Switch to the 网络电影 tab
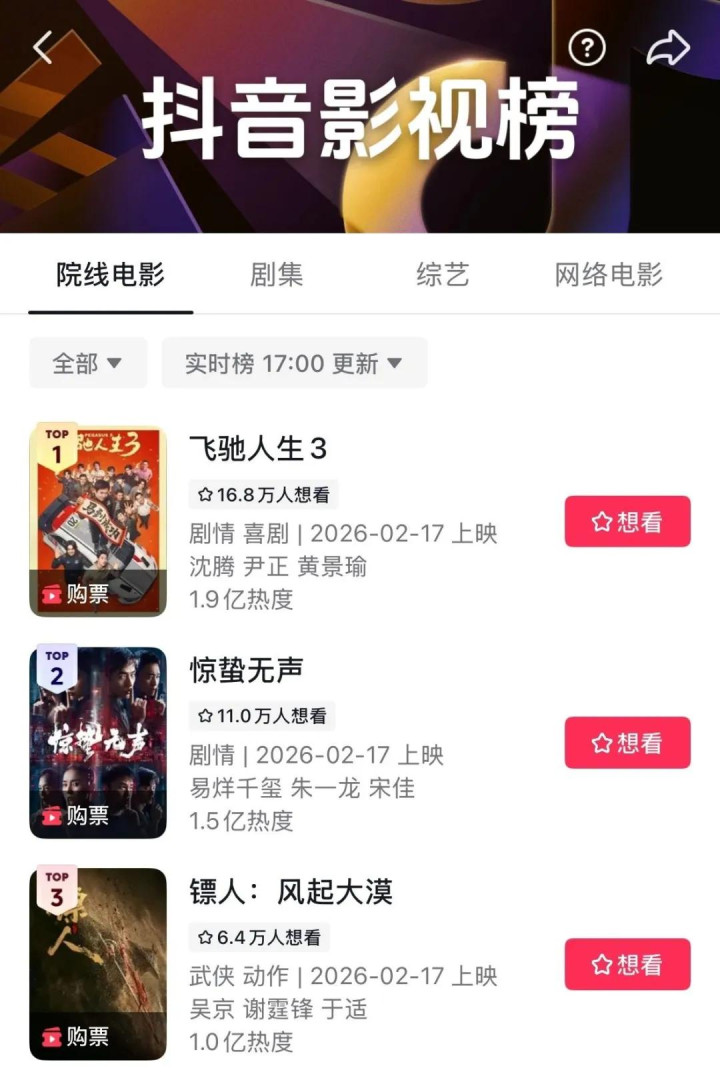Image resolution: width=720 pixels, height=1080 pixels. (608, 275)
